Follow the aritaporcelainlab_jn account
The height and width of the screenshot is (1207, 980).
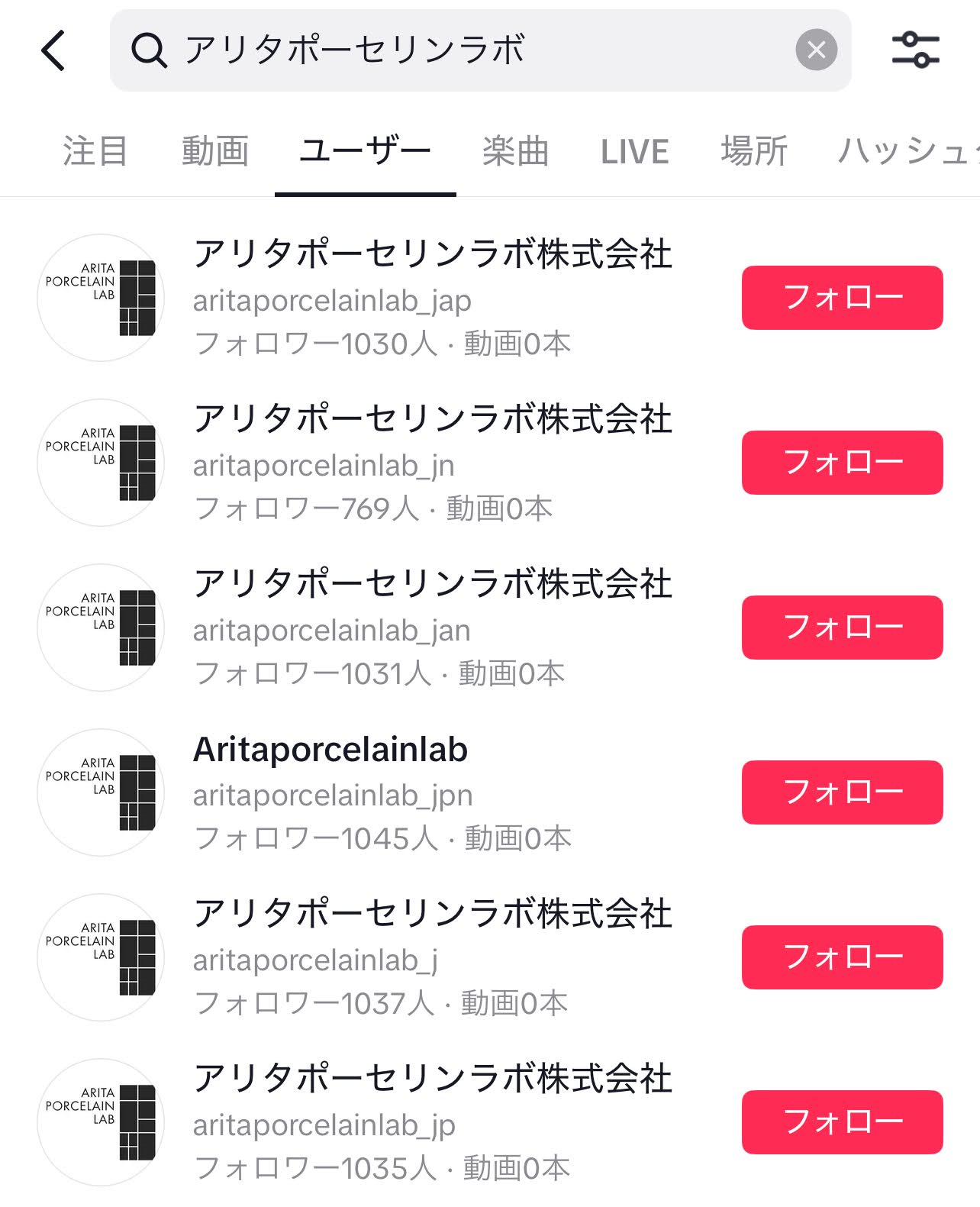[842, 463]
